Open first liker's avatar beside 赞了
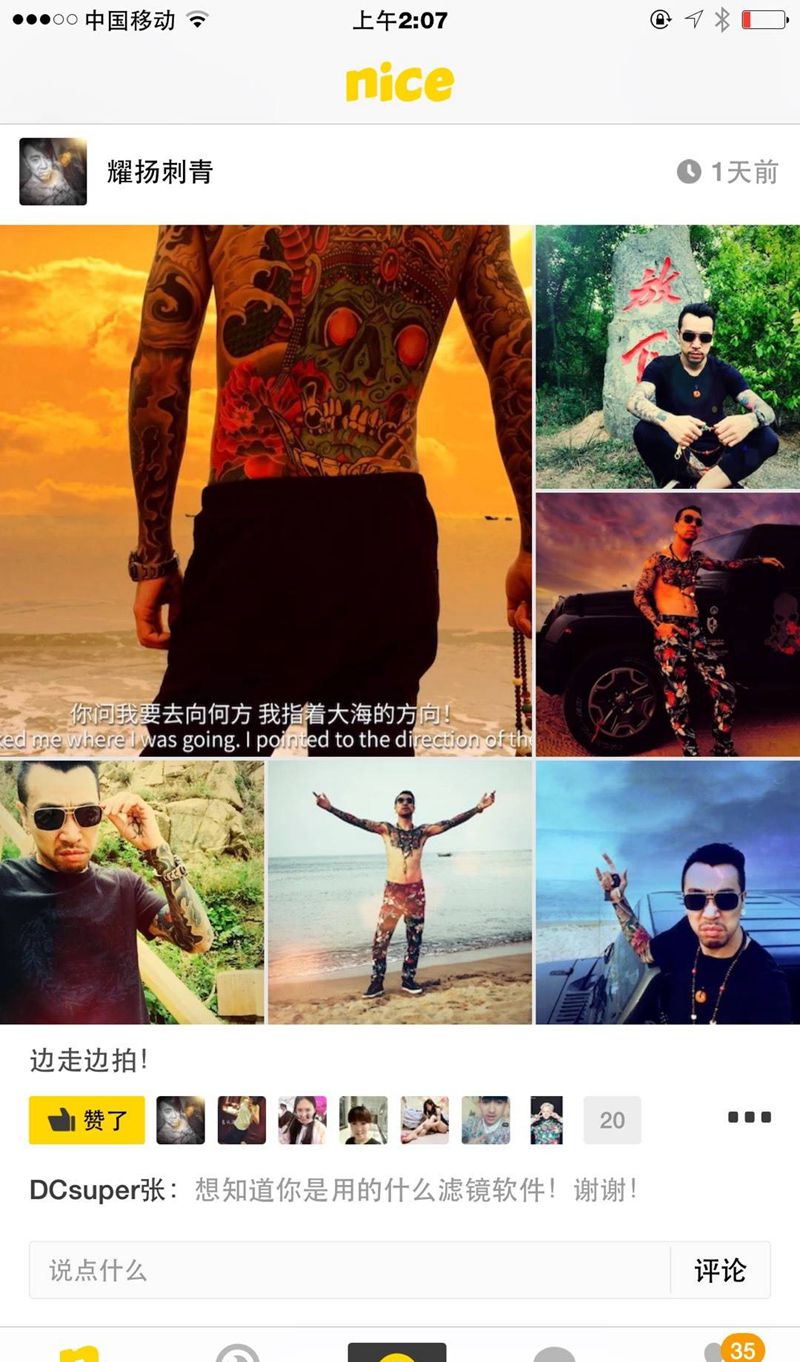Screen dimensions: 800x1362 click(x=181, y=1120)
